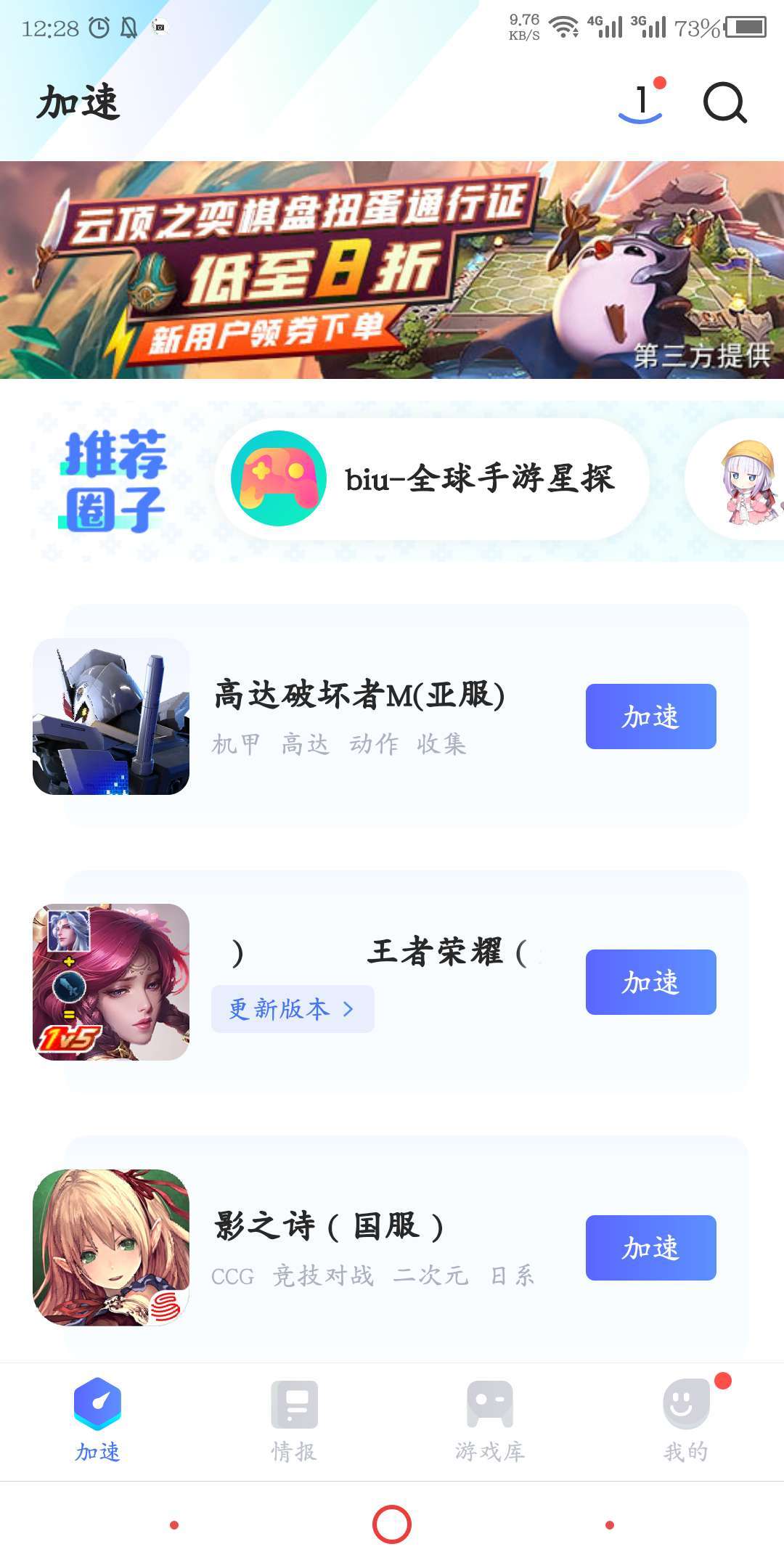
Task: Open the download manager icon with red dot
Action: tap(641, 103)
